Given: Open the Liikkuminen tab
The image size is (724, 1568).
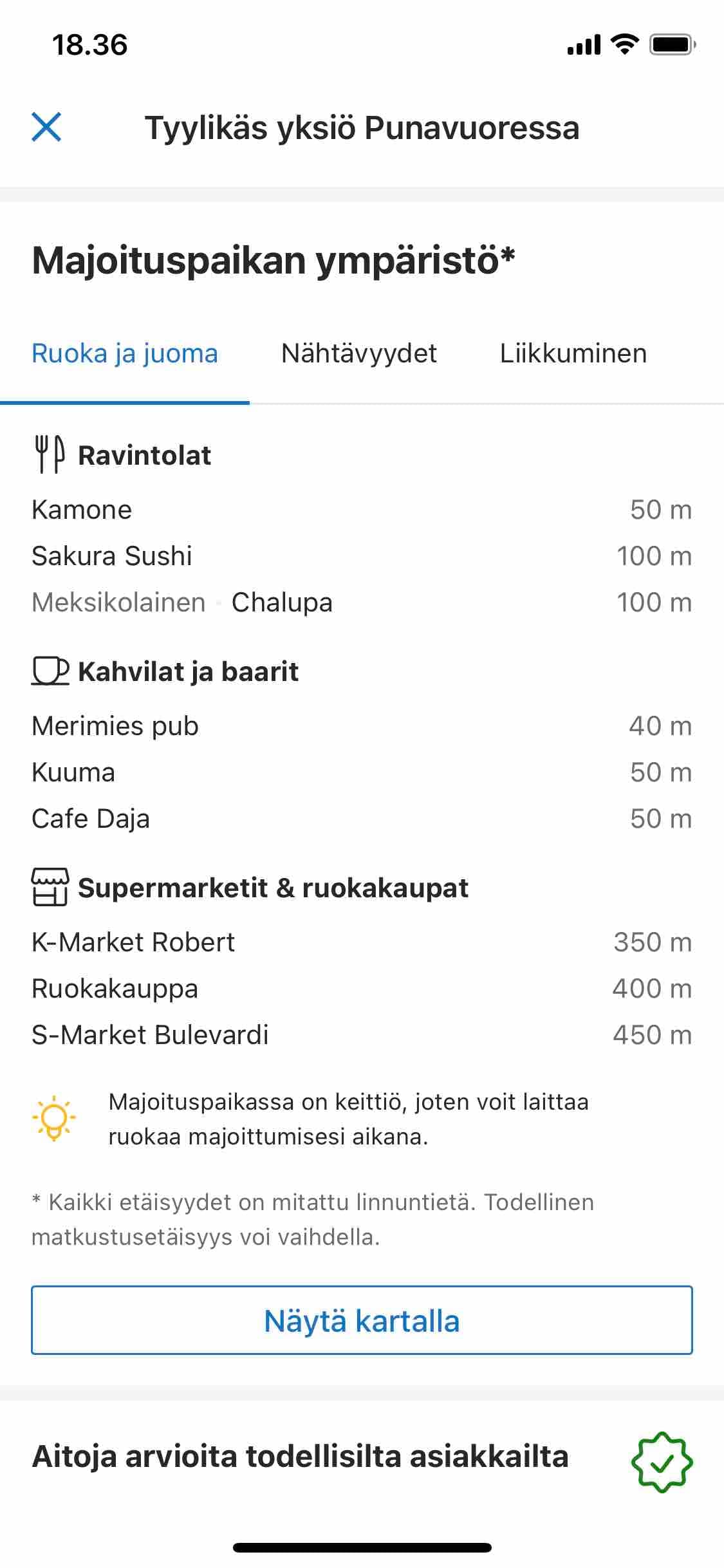Looking at the screenshot, I should click(x=573, y=353).
